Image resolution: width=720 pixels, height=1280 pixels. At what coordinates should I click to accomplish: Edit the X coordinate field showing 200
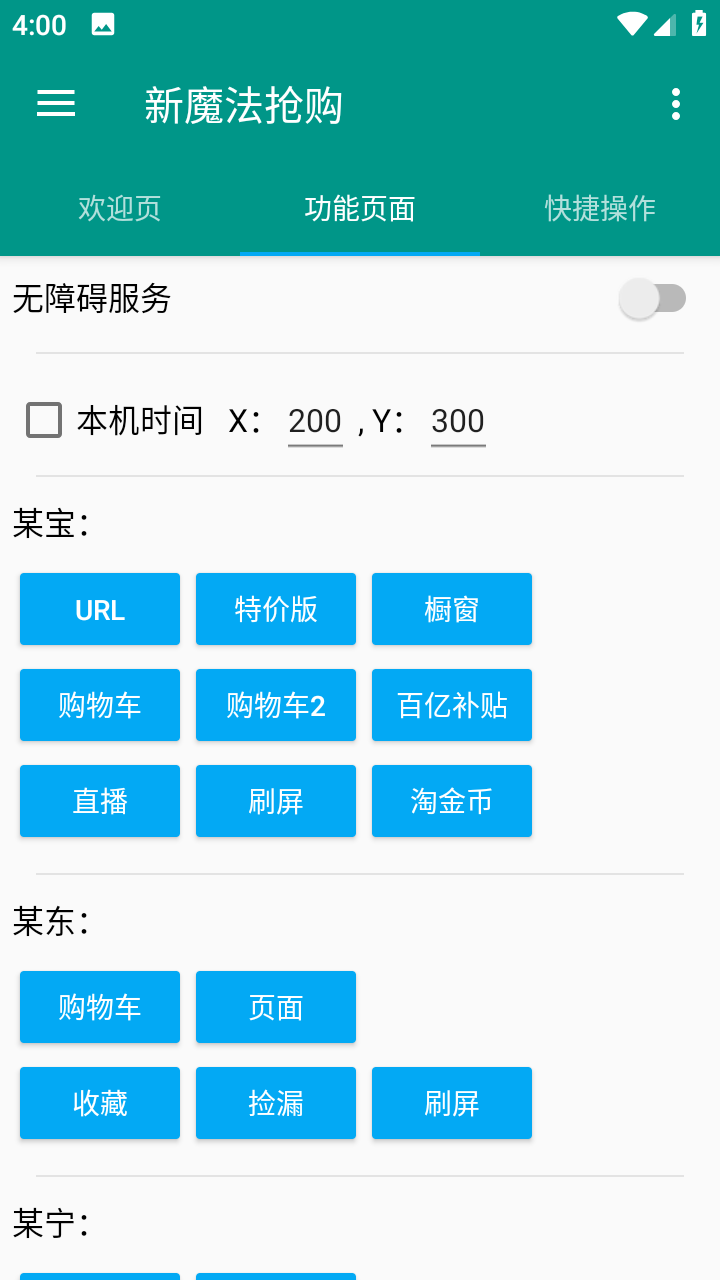click(x=315, y=421)
